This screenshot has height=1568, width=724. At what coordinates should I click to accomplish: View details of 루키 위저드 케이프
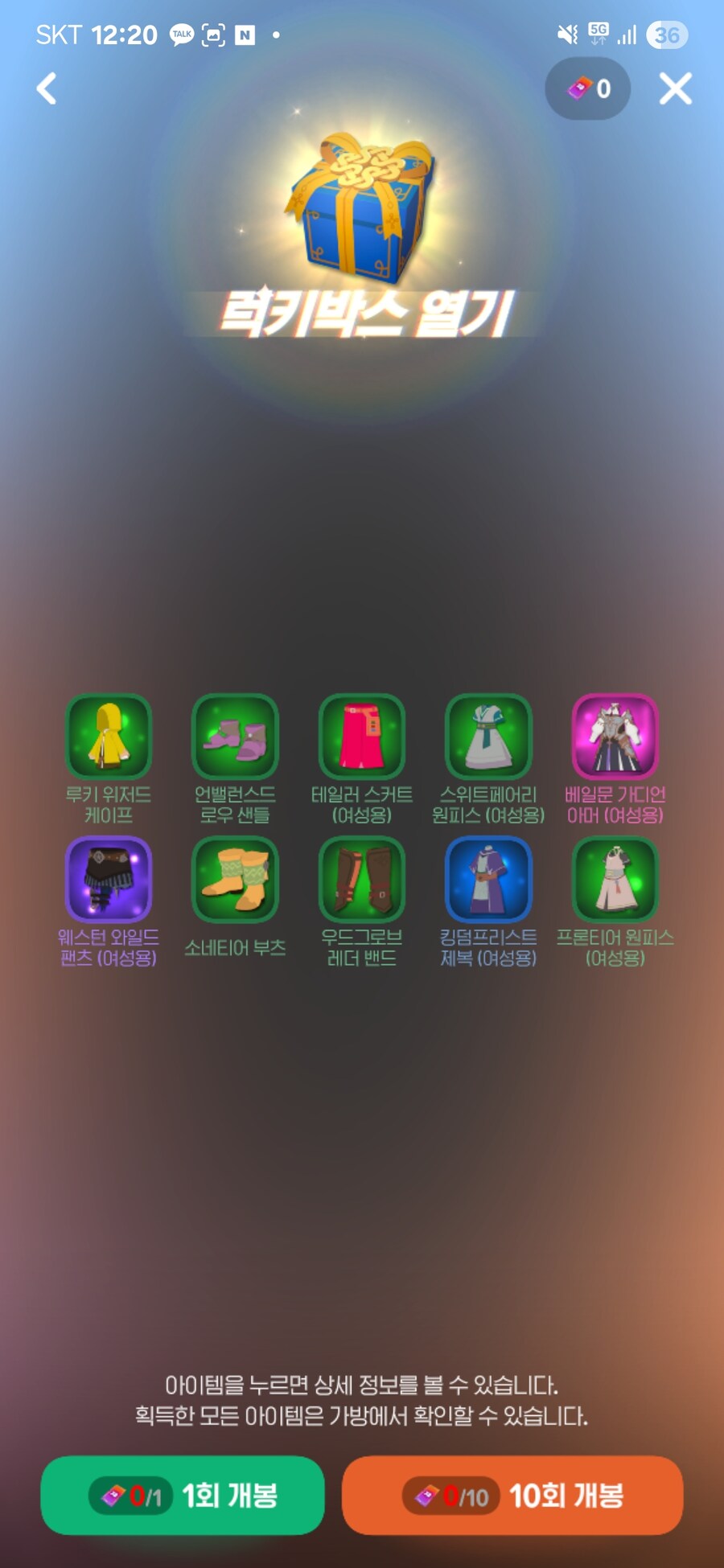coord(109,737)
